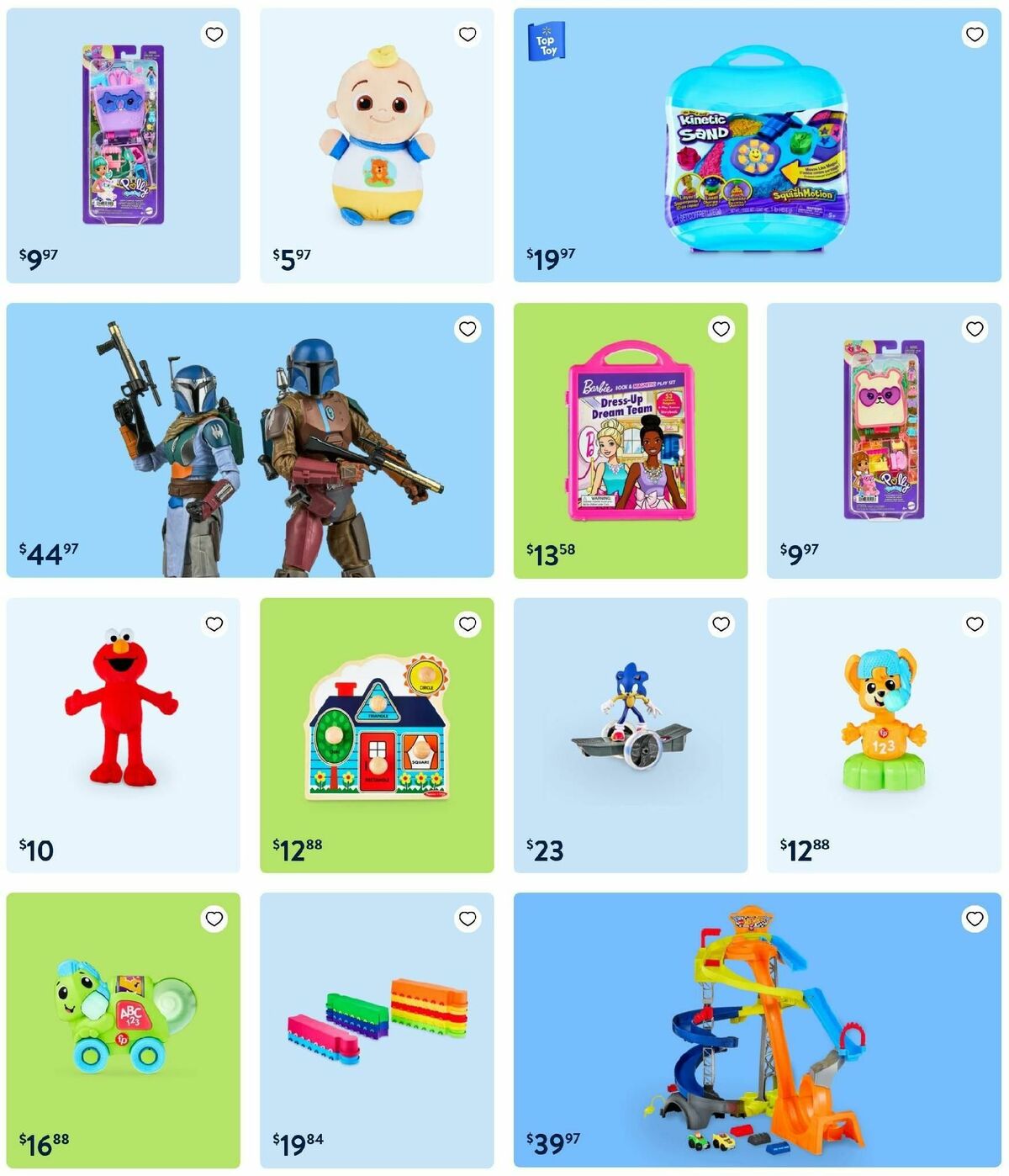
Task: Click the heart icon on the shapes puzzle tile
Action: pos(469,624)
